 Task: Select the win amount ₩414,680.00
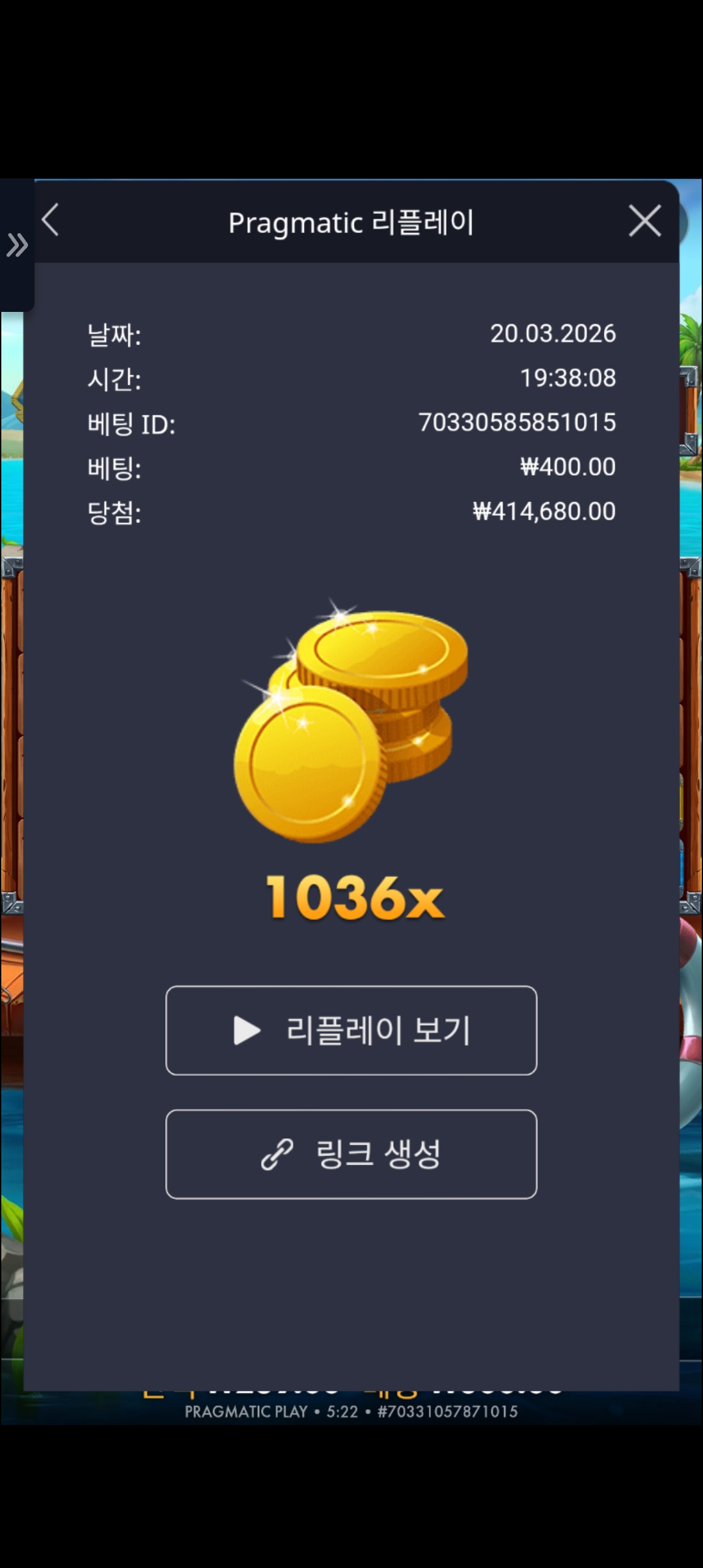(x=544, y=512)
